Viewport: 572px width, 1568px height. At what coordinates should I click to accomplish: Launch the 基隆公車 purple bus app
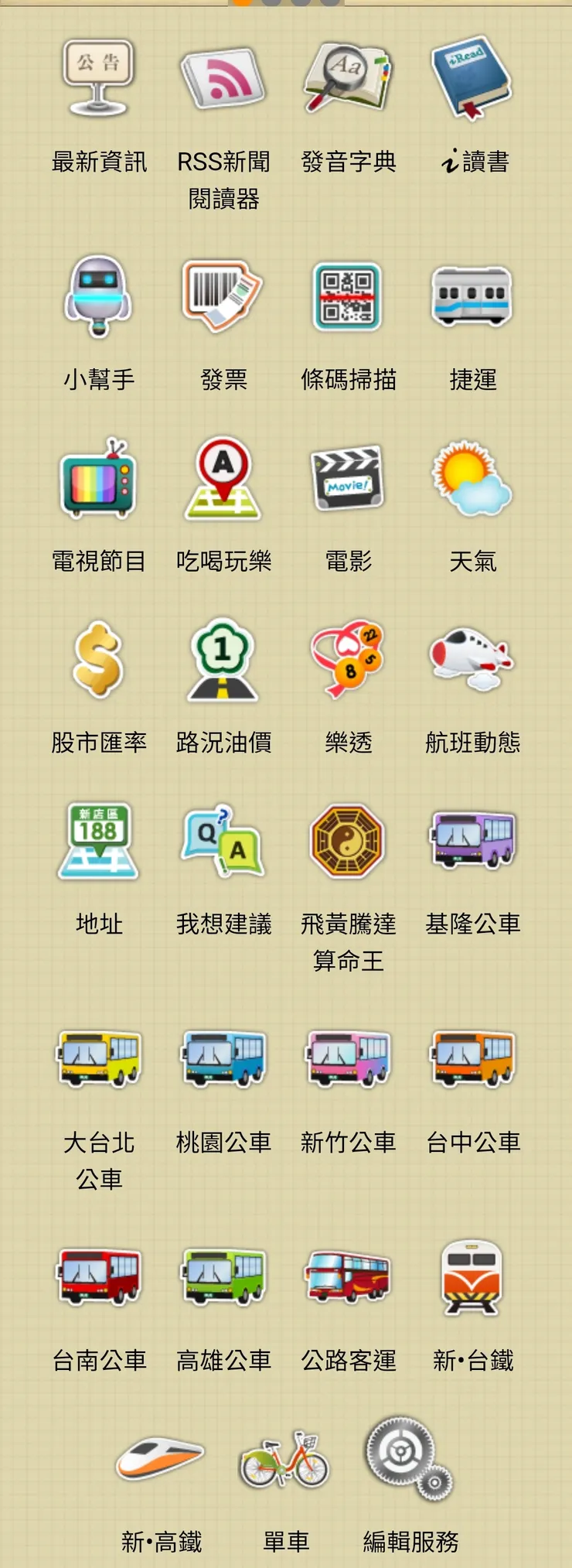point(470,843)
